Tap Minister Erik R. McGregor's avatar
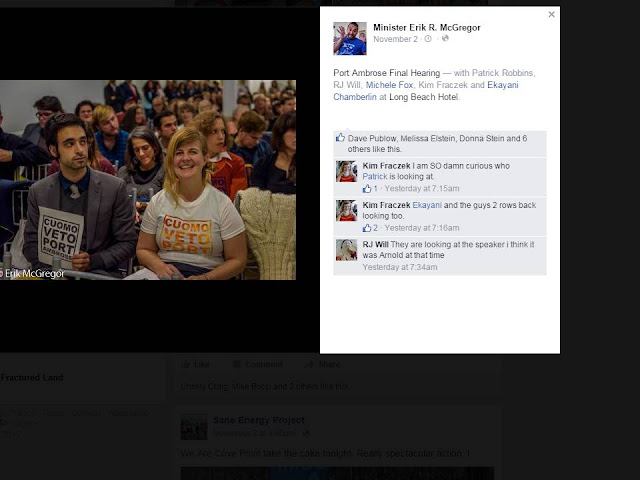The height and width of the screenshot is (480, 640). pyautogui.click(x=349, y=38)
